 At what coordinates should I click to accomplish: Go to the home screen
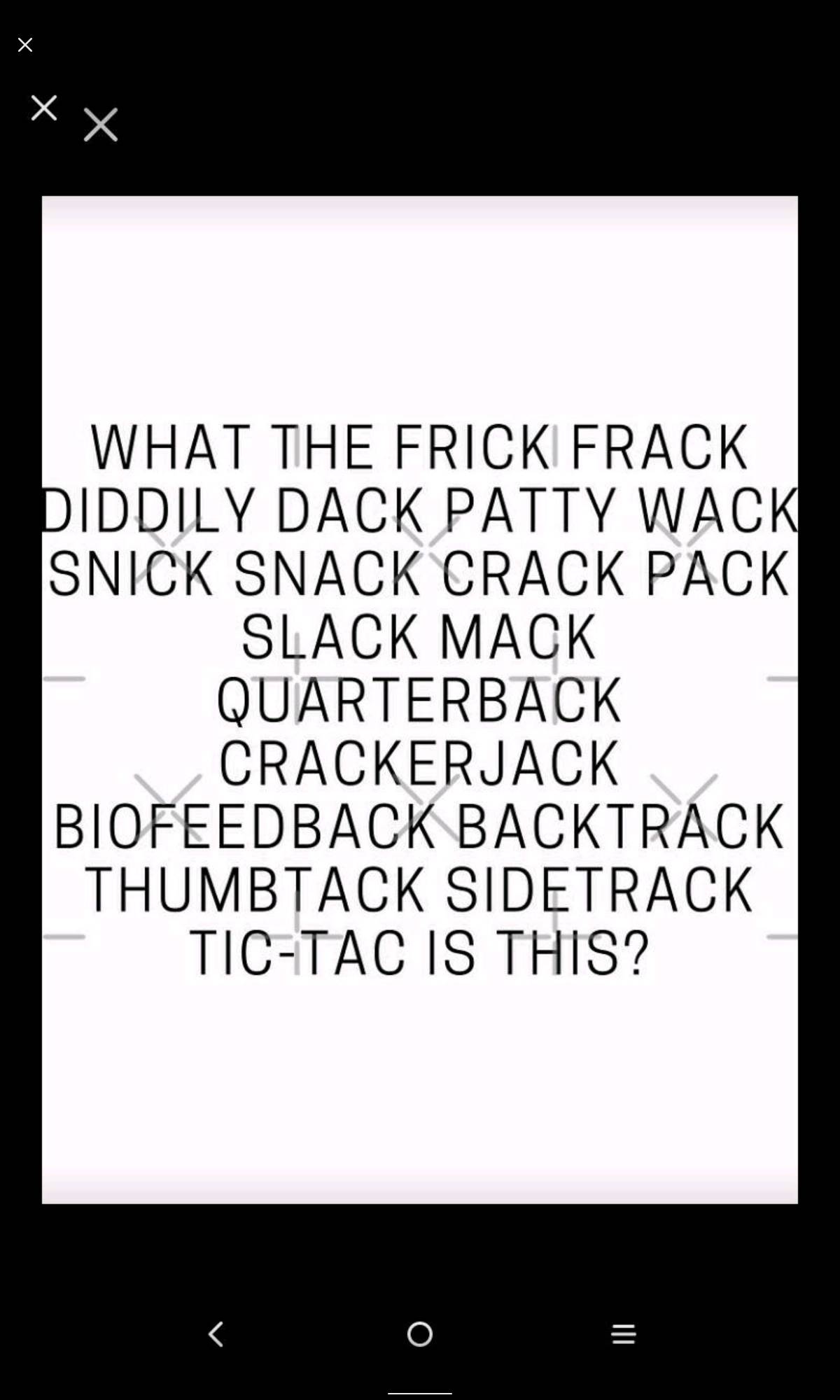[x=420, y=1333]
